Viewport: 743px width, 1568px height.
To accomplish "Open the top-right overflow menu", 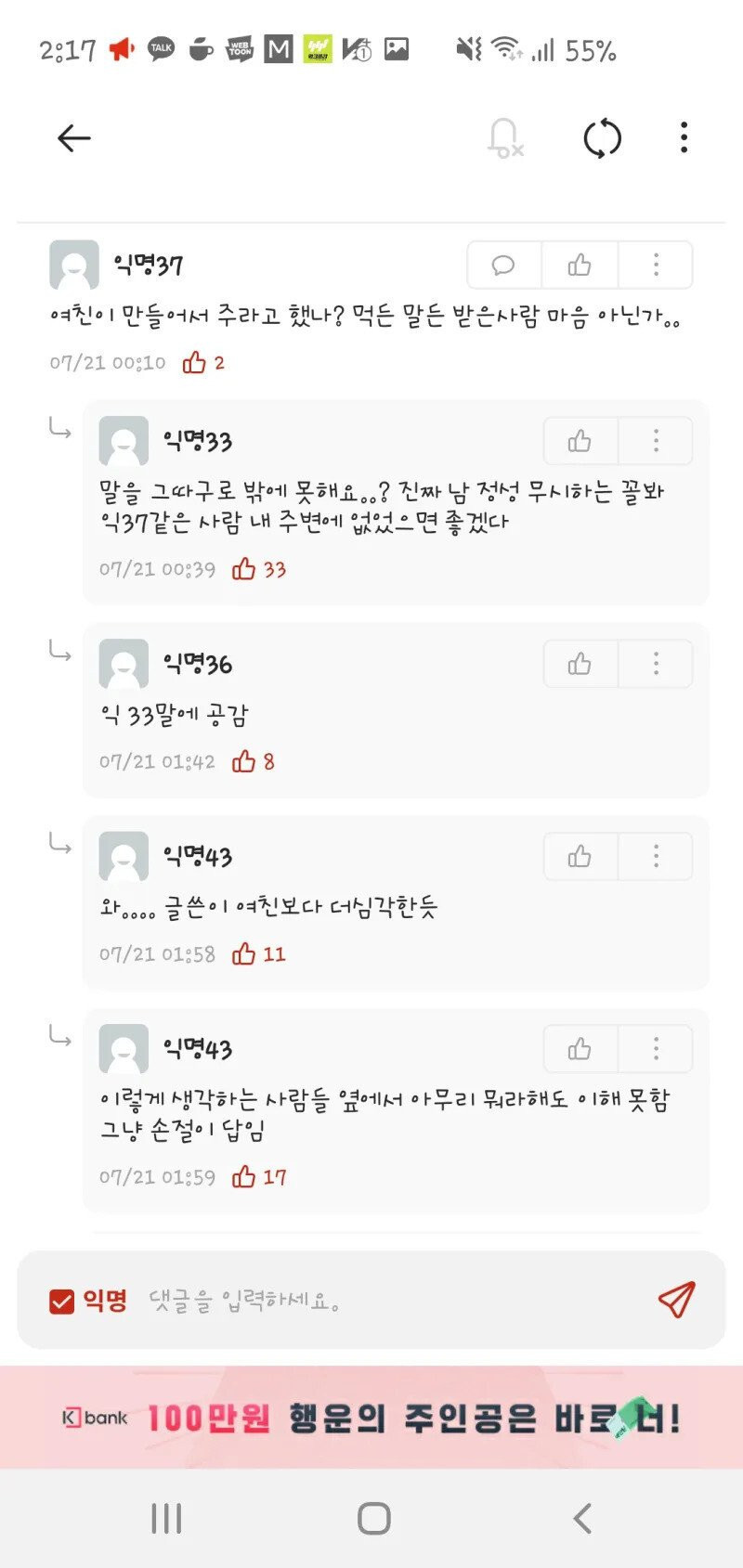I will (684, 138).
